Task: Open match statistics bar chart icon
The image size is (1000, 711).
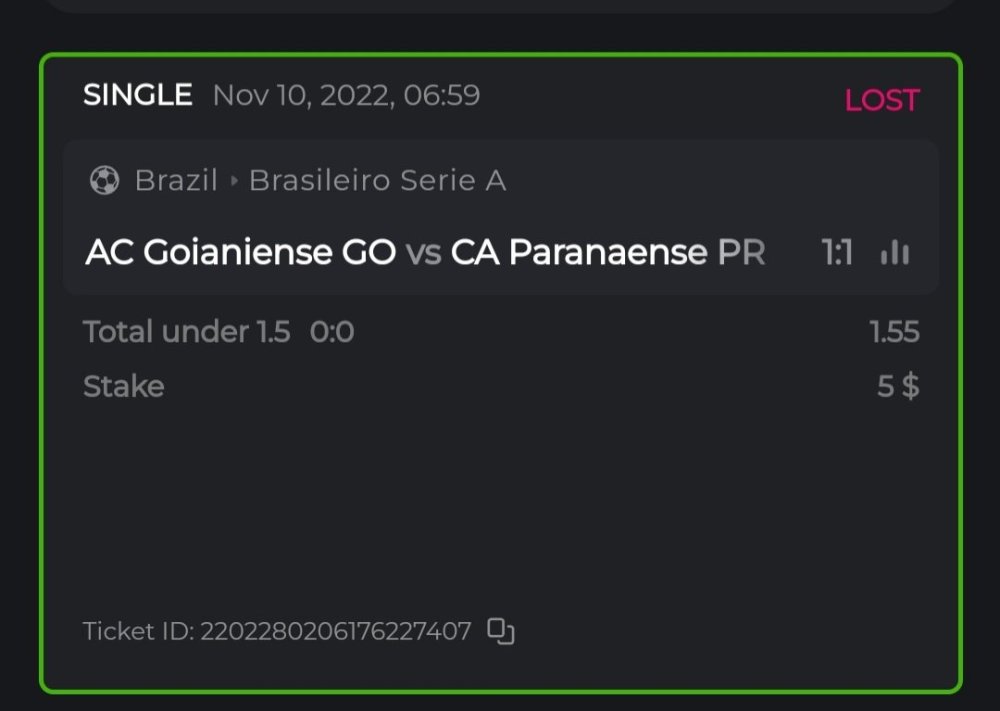Action: click(894, 253)
